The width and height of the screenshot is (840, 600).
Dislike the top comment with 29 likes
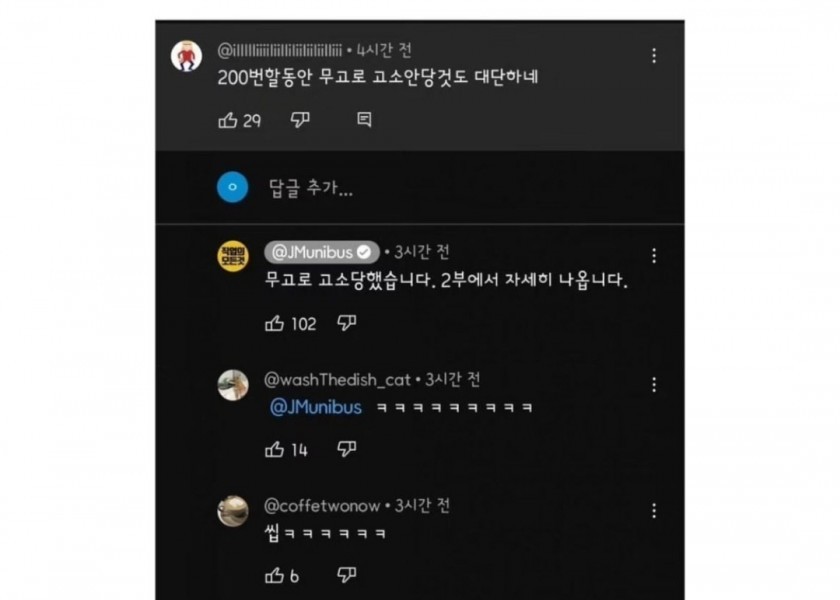coord(300,120)
